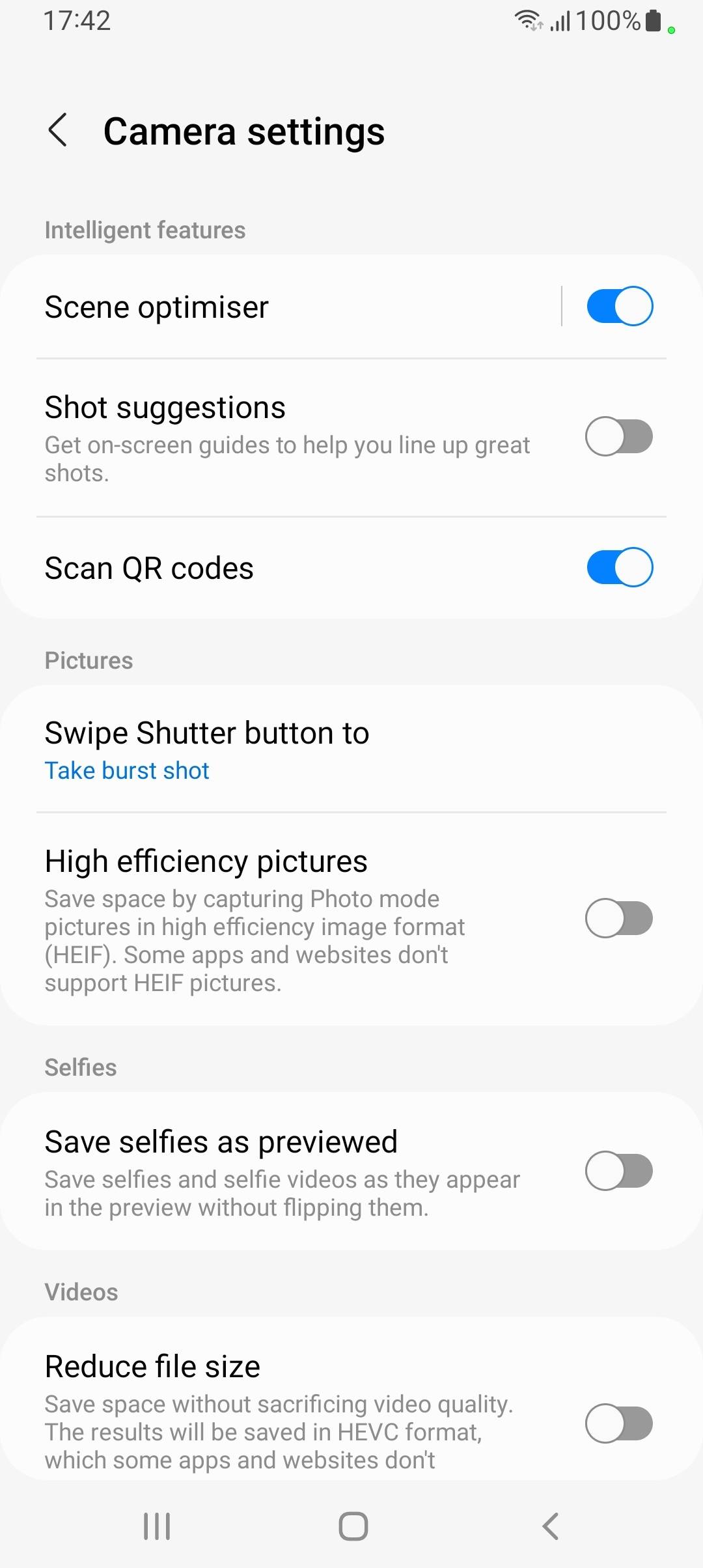The image size is (703, 1568).
Task: Disable Scan QR codes
Action: click(x=619, y=567)
